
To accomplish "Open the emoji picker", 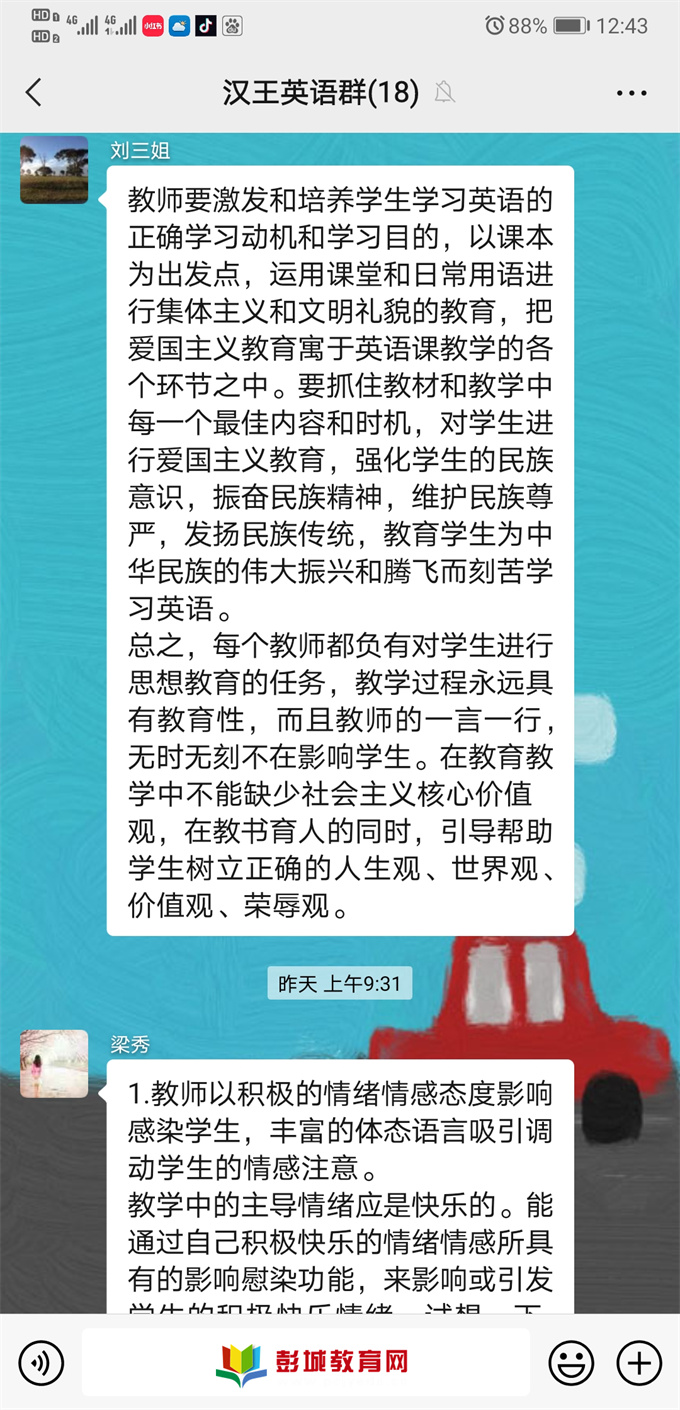I will click(571, 1362).
